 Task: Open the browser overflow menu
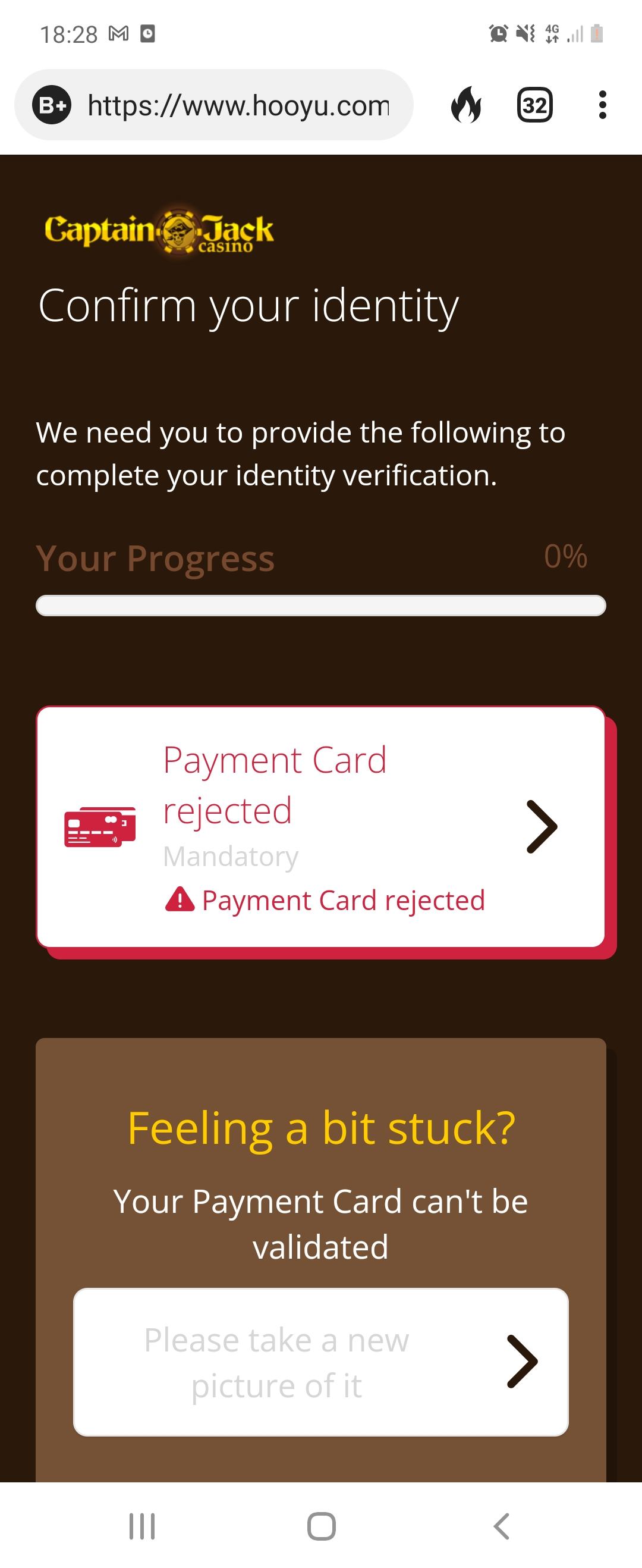coord(602,105)
